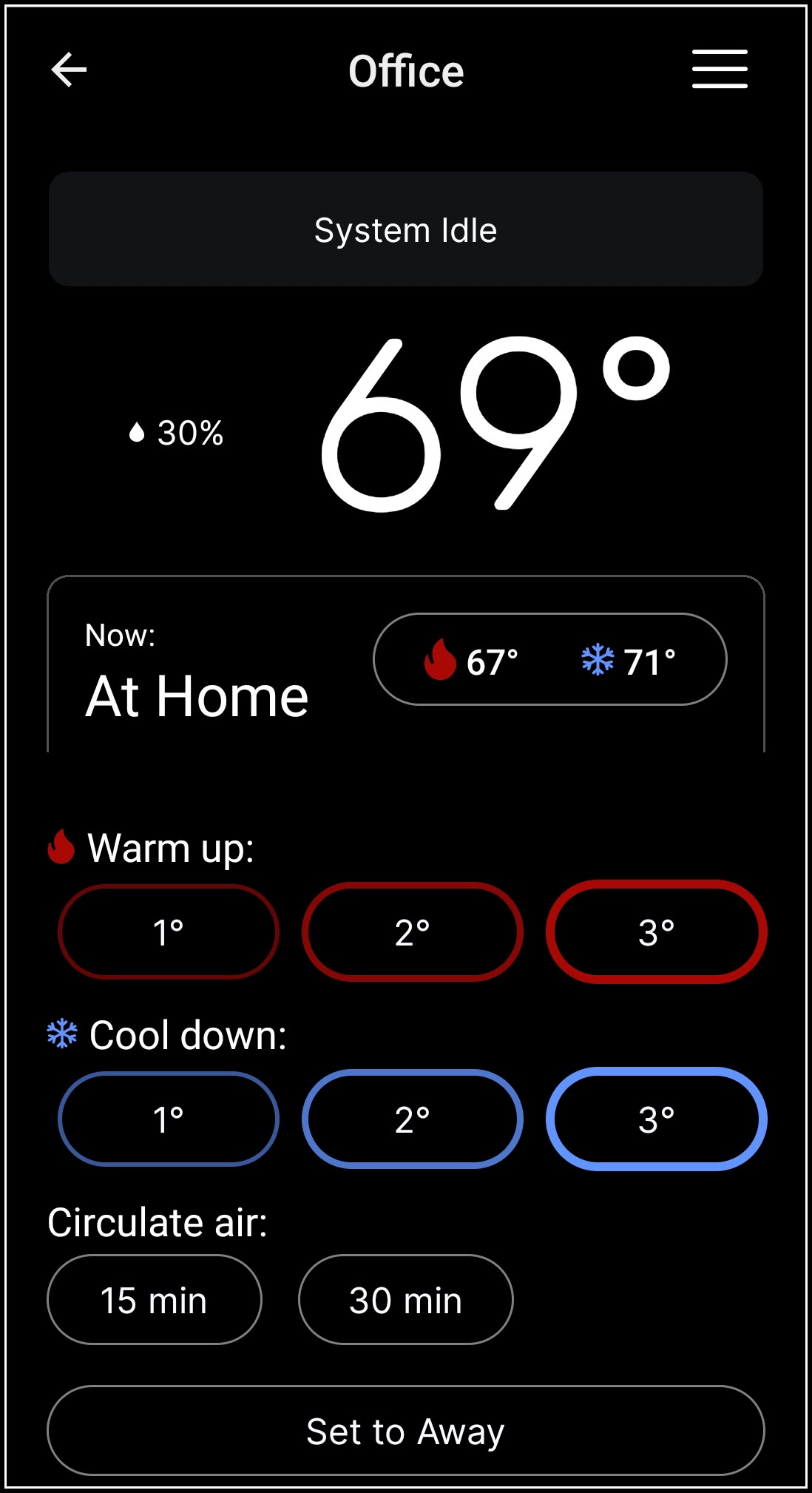Warm up by 3 degrees
This screenshot has width=812, height=1493.
(656, 932)
